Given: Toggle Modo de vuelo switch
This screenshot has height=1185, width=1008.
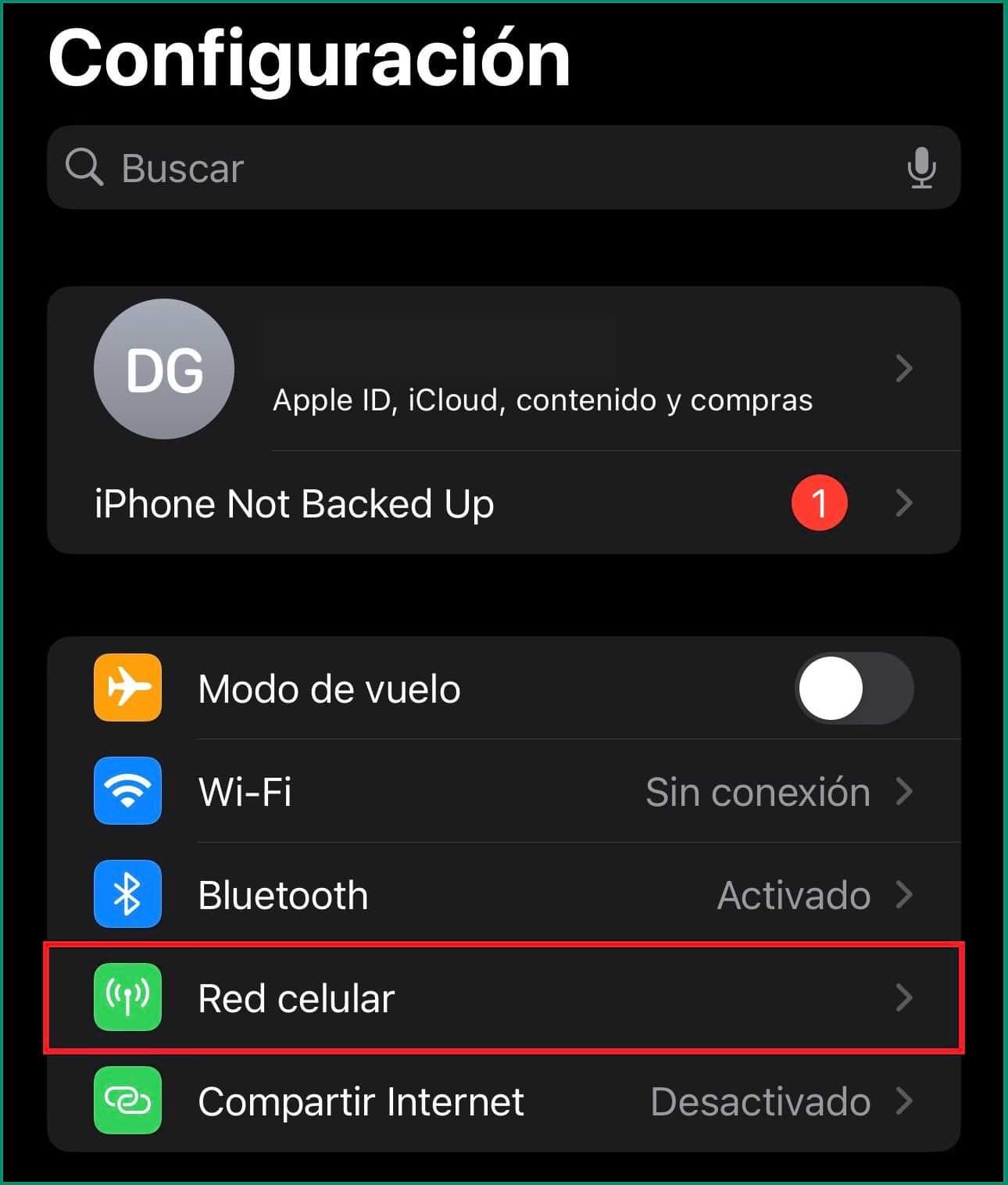Looking at the screenshot, I should click(853, 689).
